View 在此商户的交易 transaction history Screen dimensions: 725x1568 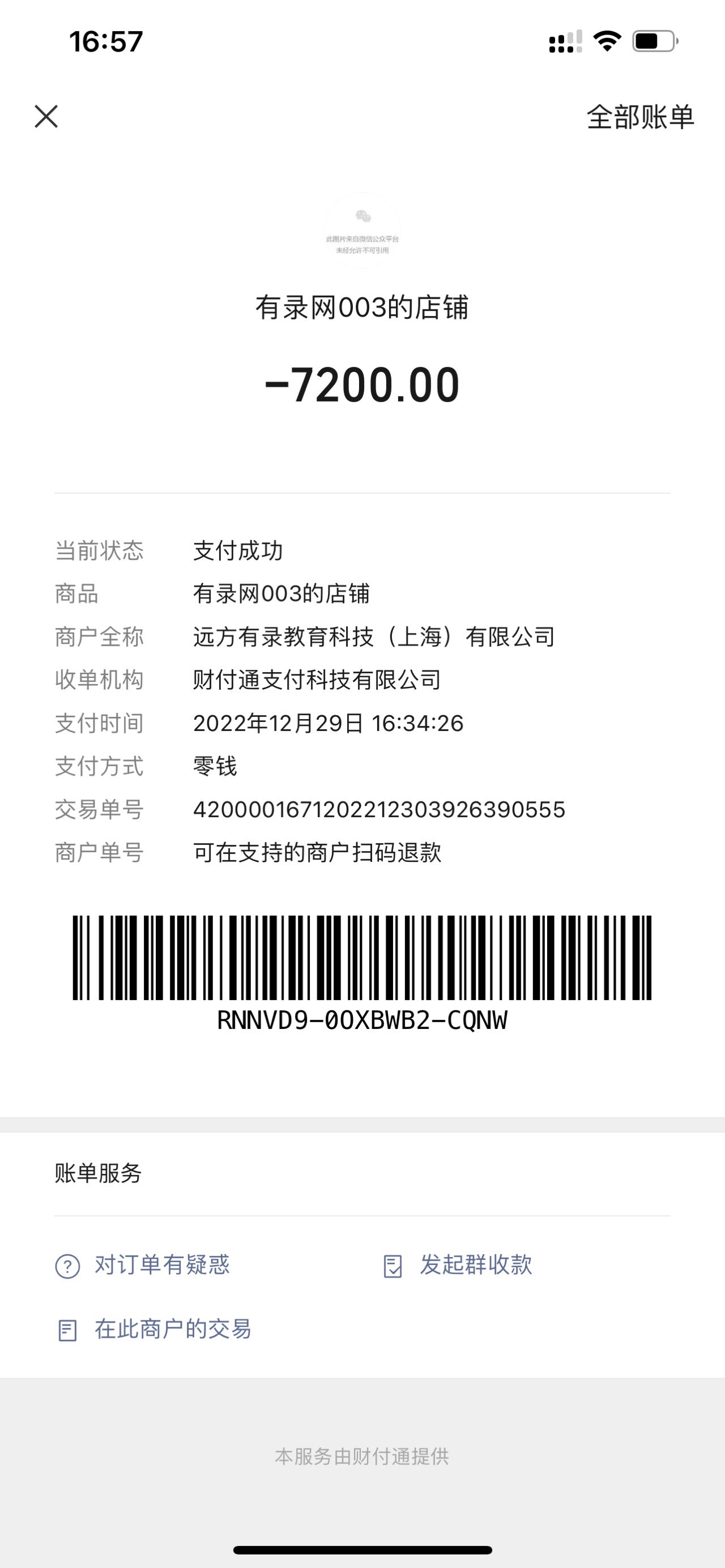click(154, 1330)
